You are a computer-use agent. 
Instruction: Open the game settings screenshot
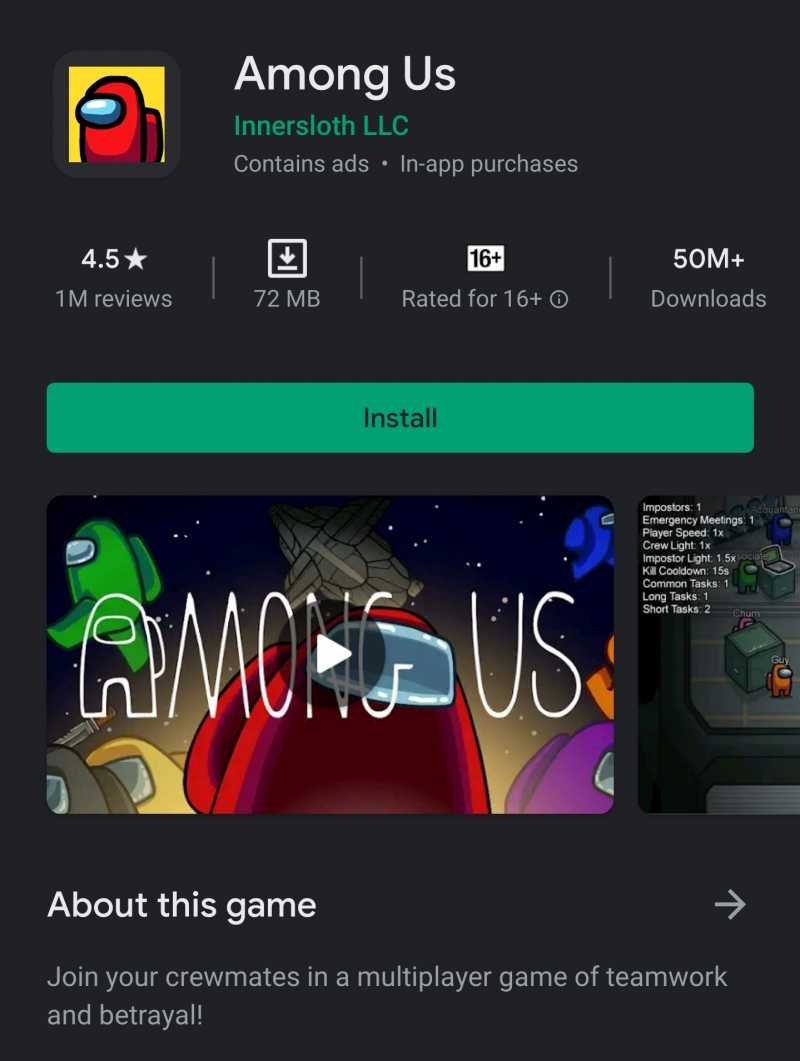pos(720,654)
